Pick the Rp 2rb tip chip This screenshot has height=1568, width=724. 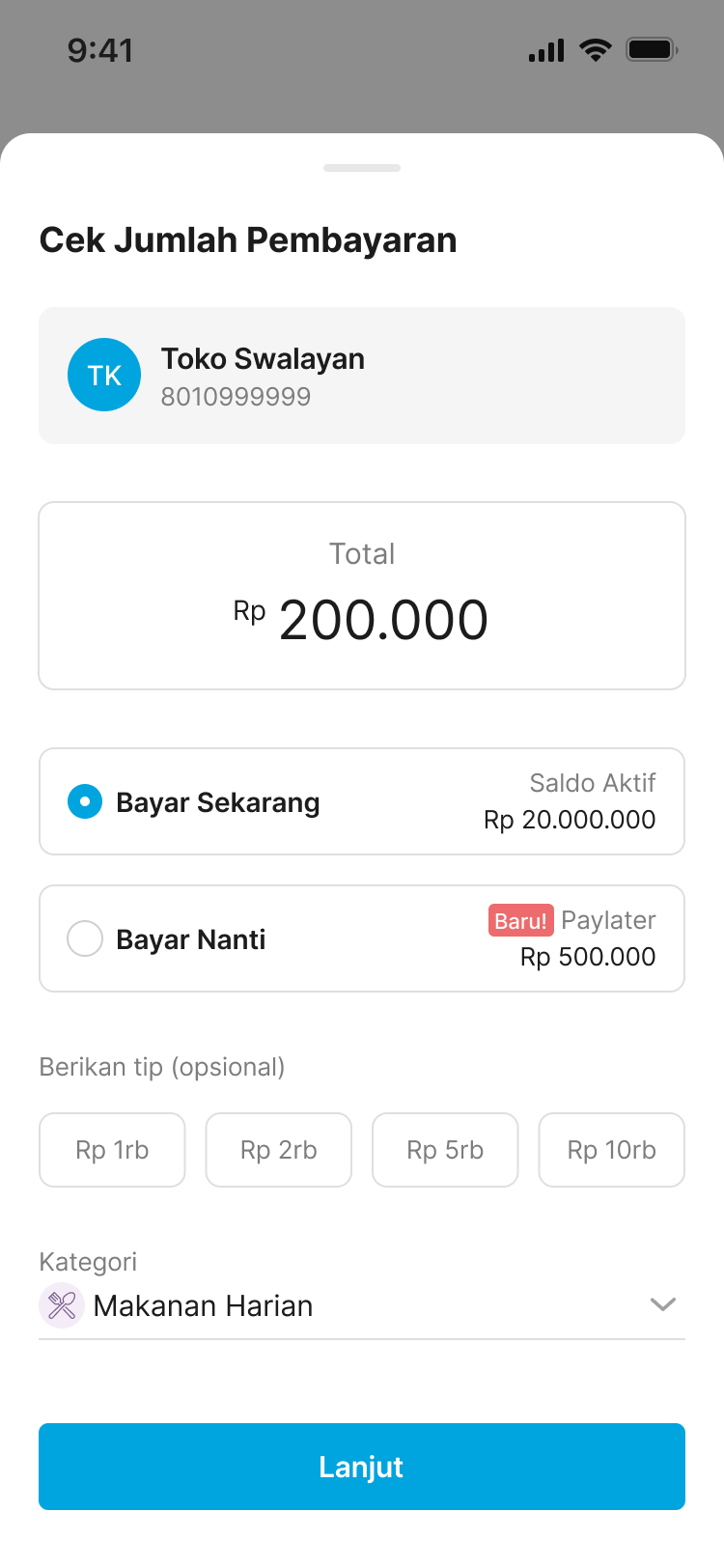pos(279,1150)
